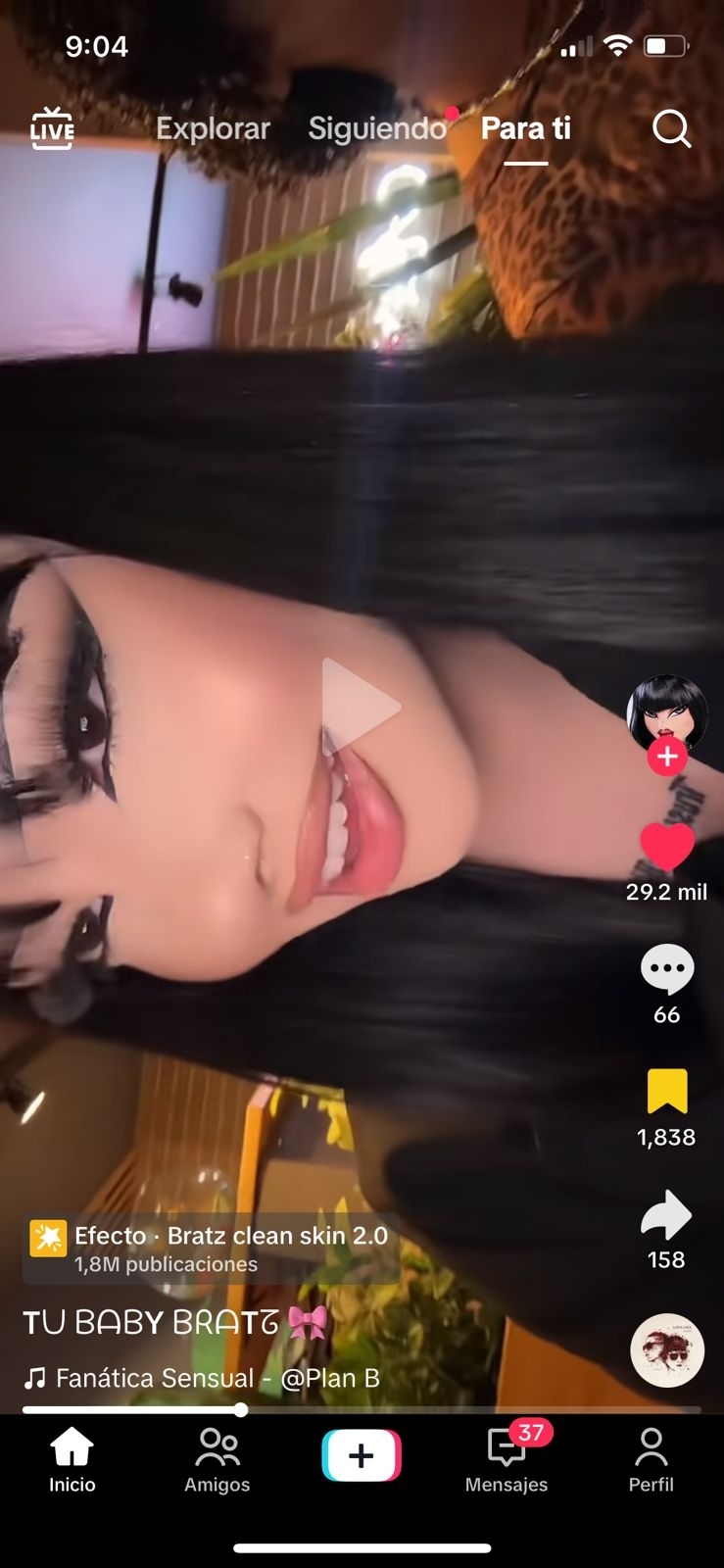This screenshot has height=1568, width=724.
Task: Open the spinning sound disc
Action: tap(667, 1350)
